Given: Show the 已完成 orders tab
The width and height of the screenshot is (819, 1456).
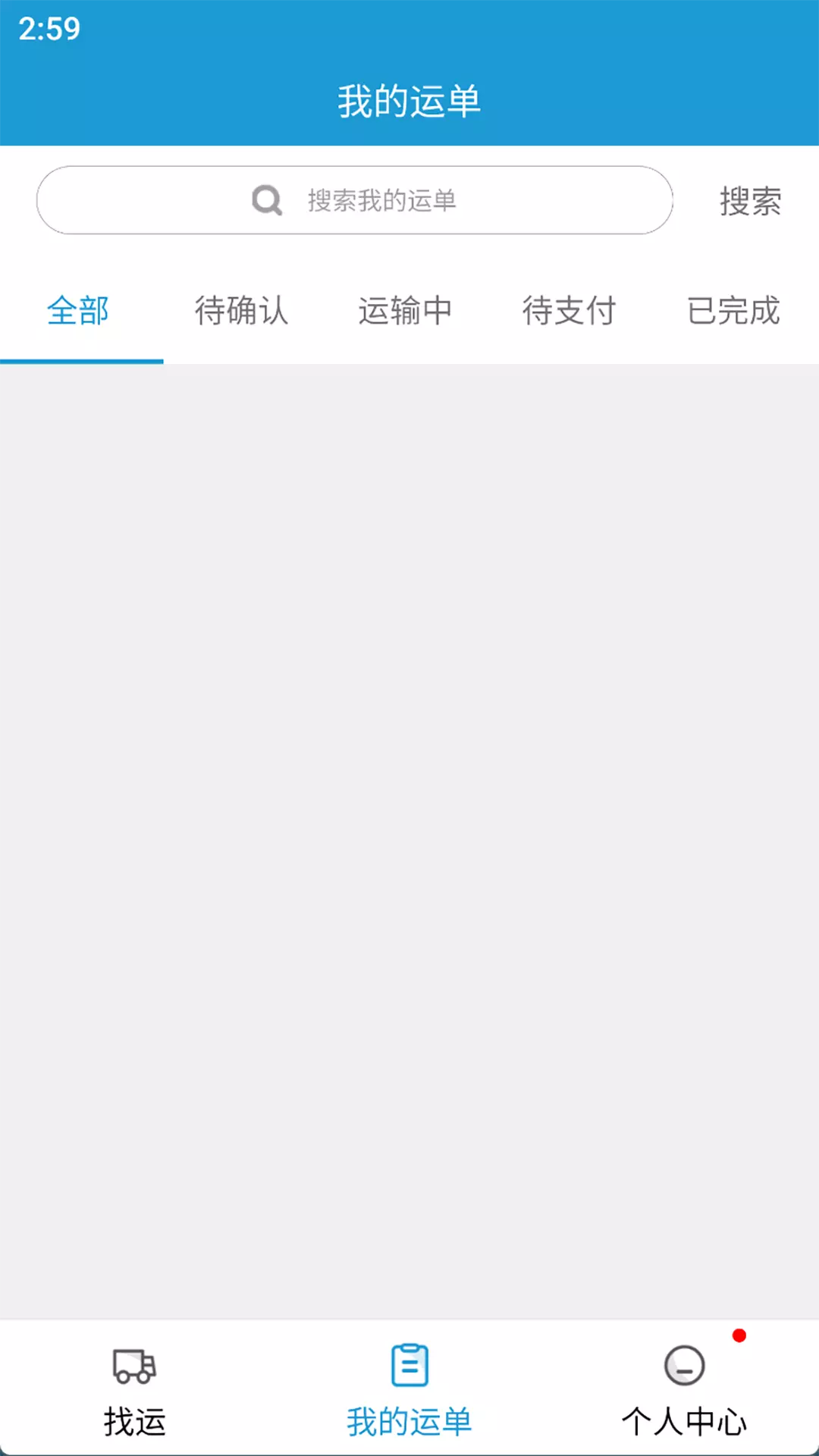Looking at the screenshot, I should pyautogui.click(x=733, y=311).
